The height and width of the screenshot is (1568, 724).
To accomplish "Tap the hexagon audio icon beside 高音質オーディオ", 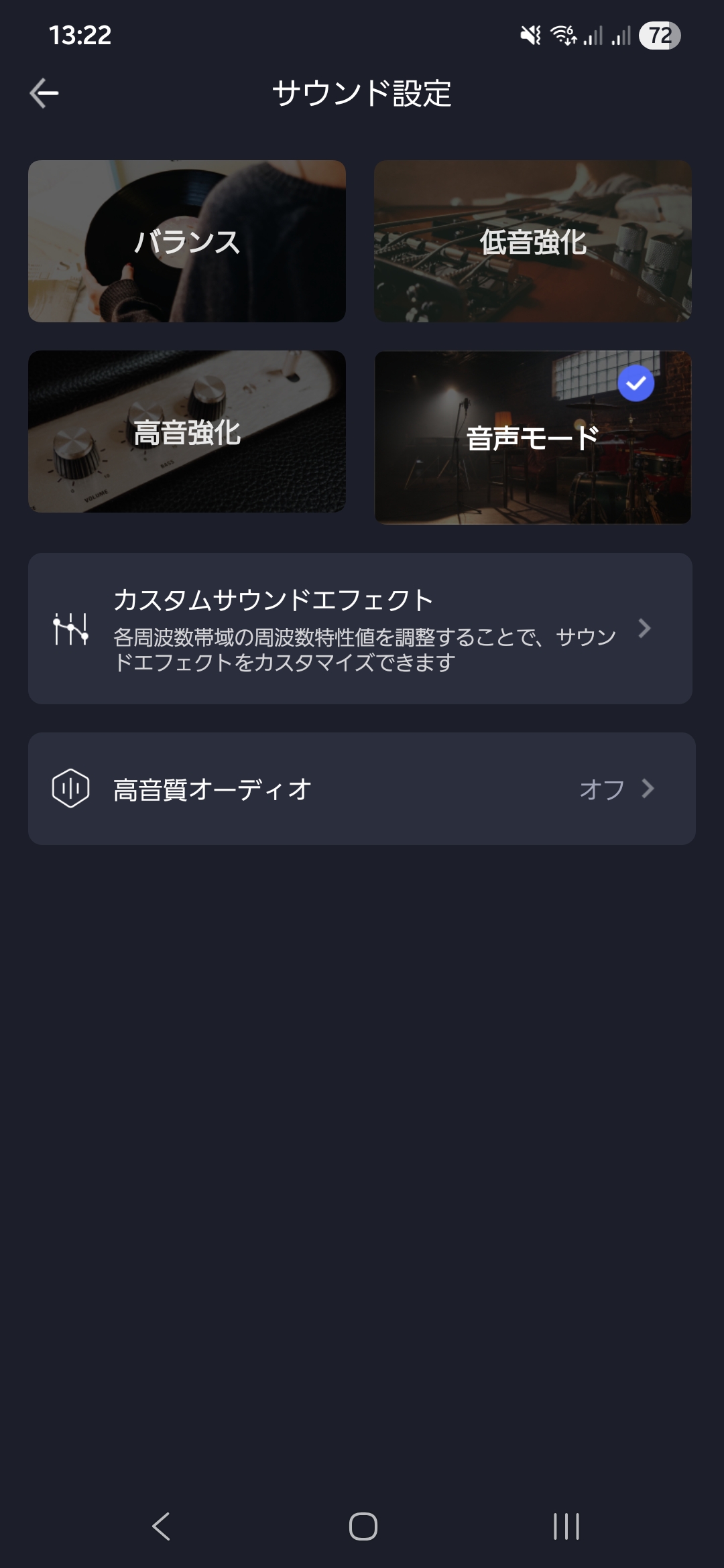I will 70,789.
